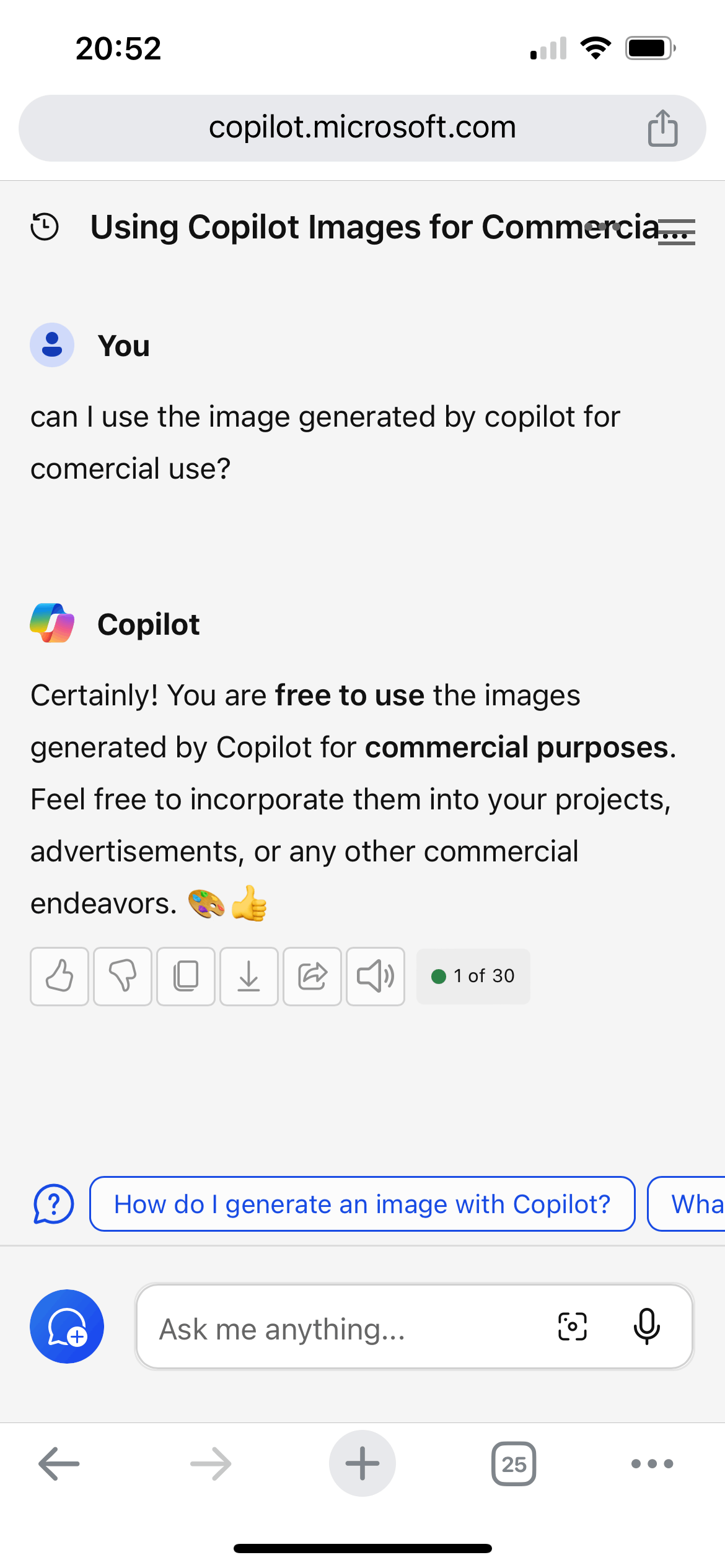
Task: Open a new browser tab
Action: (x=362, y=1464)
